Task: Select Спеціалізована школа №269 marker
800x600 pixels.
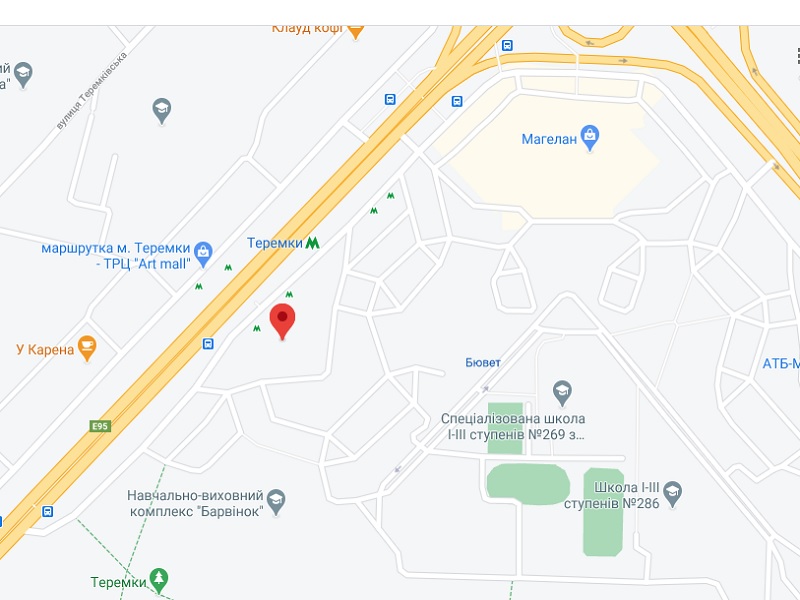Action: point(562,391)
